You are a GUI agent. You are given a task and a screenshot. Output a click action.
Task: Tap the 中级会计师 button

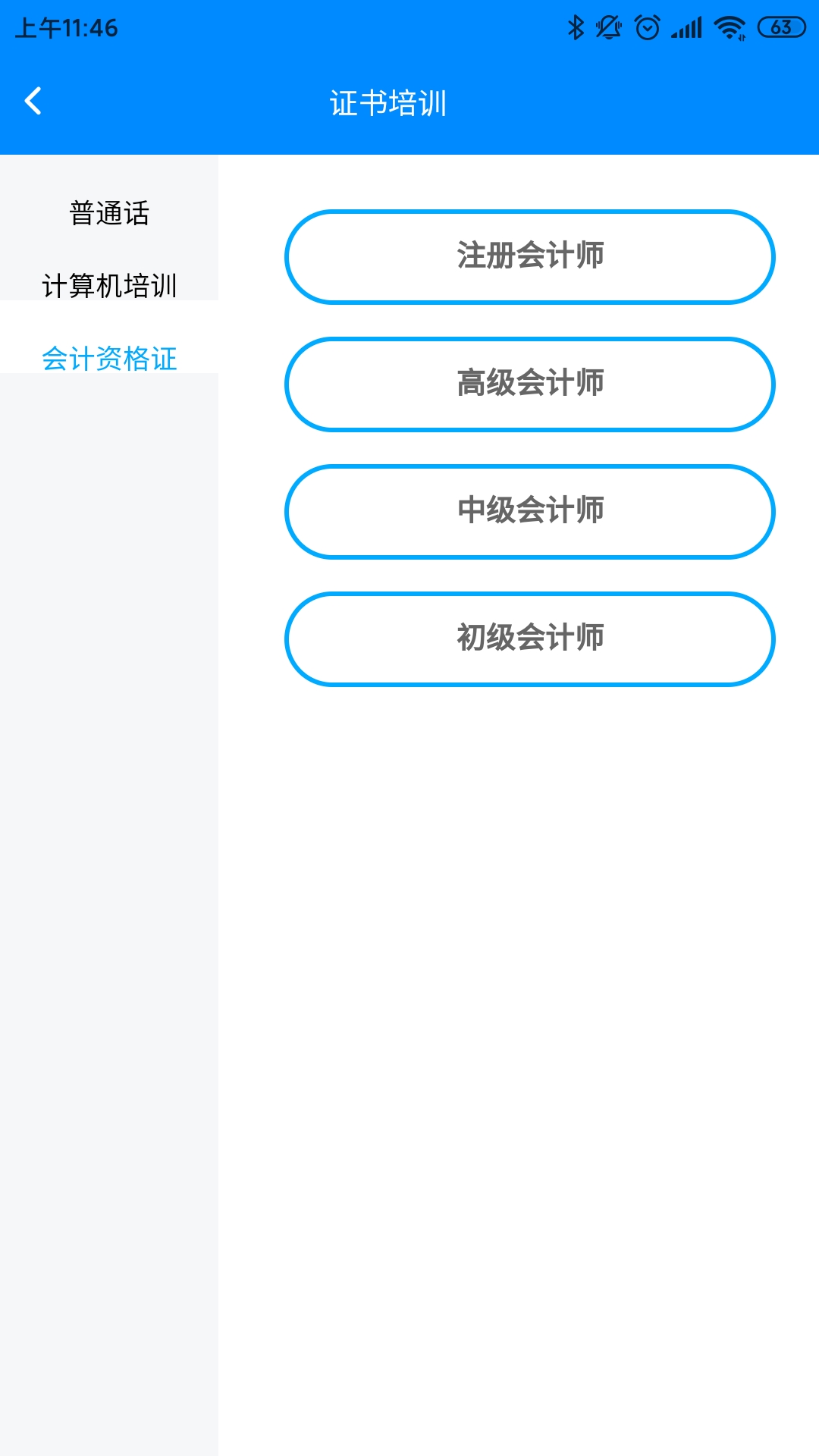tap(529, 512)
